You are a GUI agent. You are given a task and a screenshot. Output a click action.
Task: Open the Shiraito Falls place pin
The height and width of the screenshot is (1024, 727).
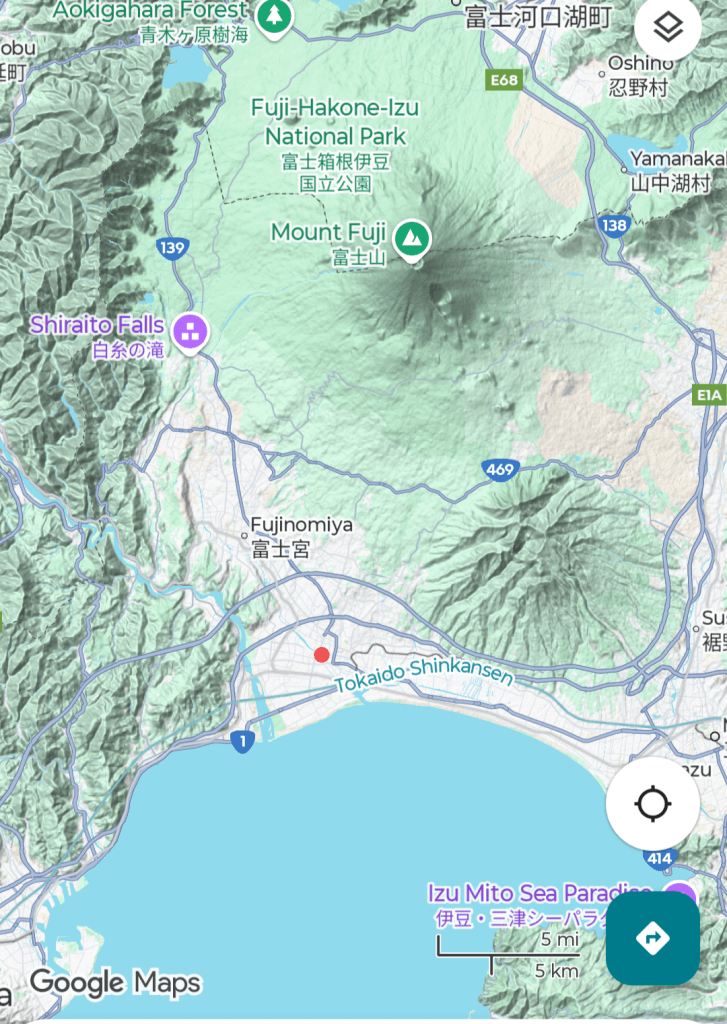tap(189, 329)
